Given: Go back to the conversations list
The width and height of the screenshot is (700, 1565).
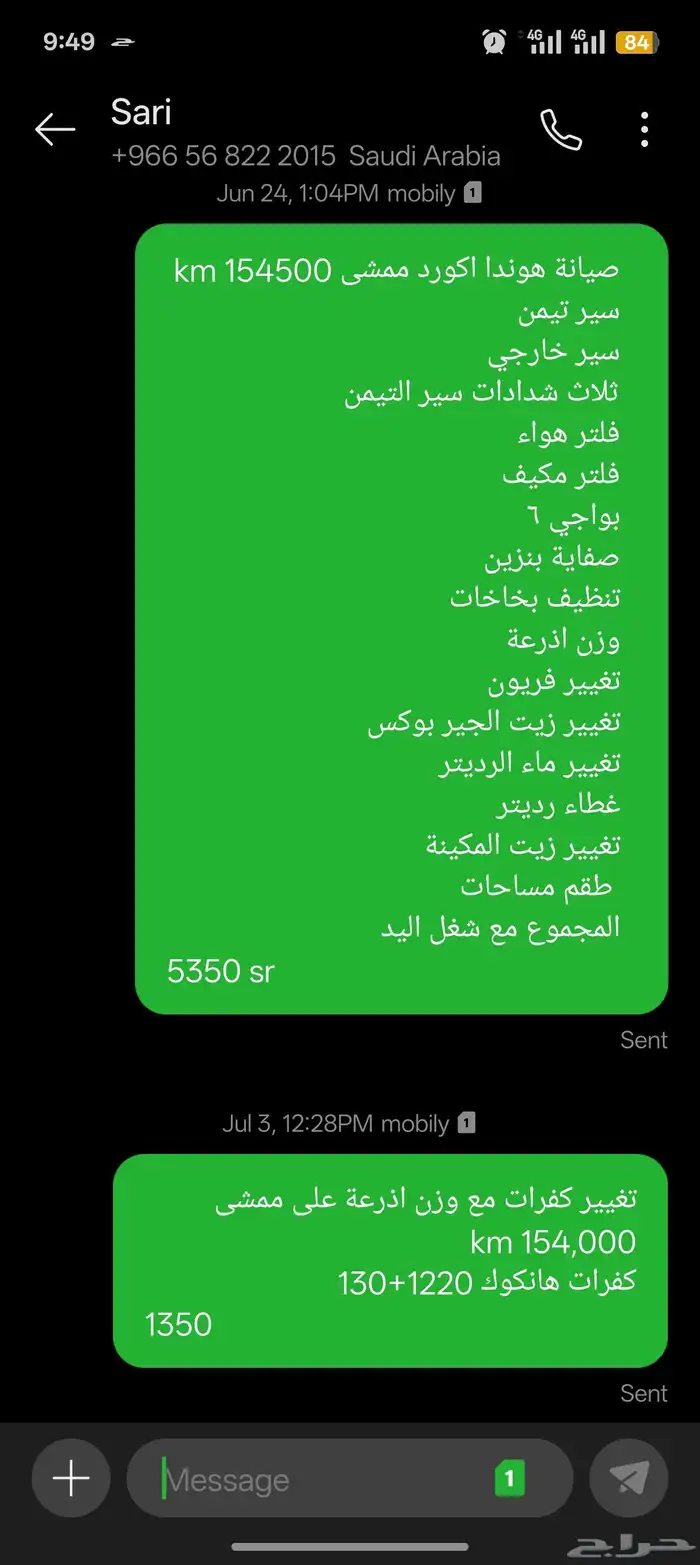Looking at the screenshot, I should pyautogui.click(x=55, y=129).
